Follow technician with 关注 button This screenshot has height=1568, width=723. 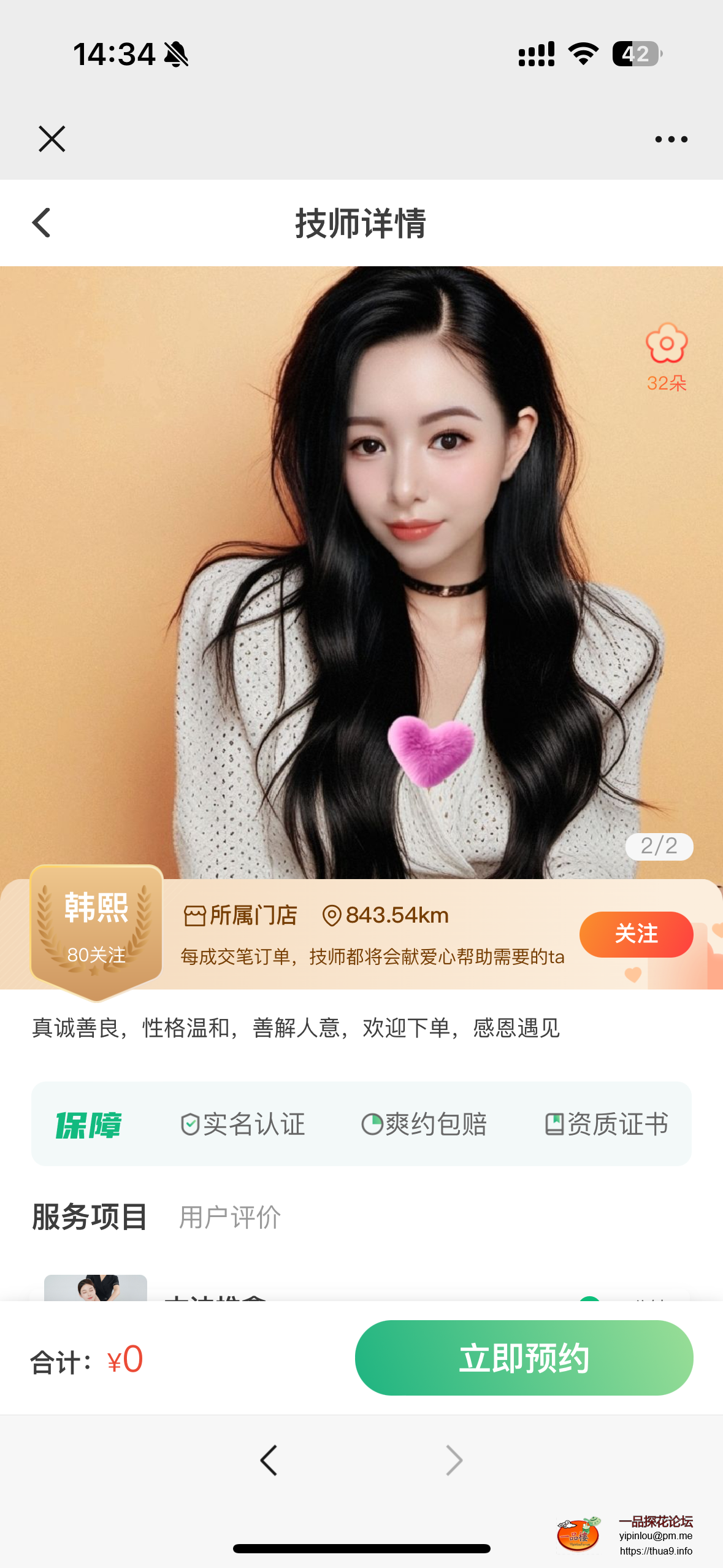point(636,934)
